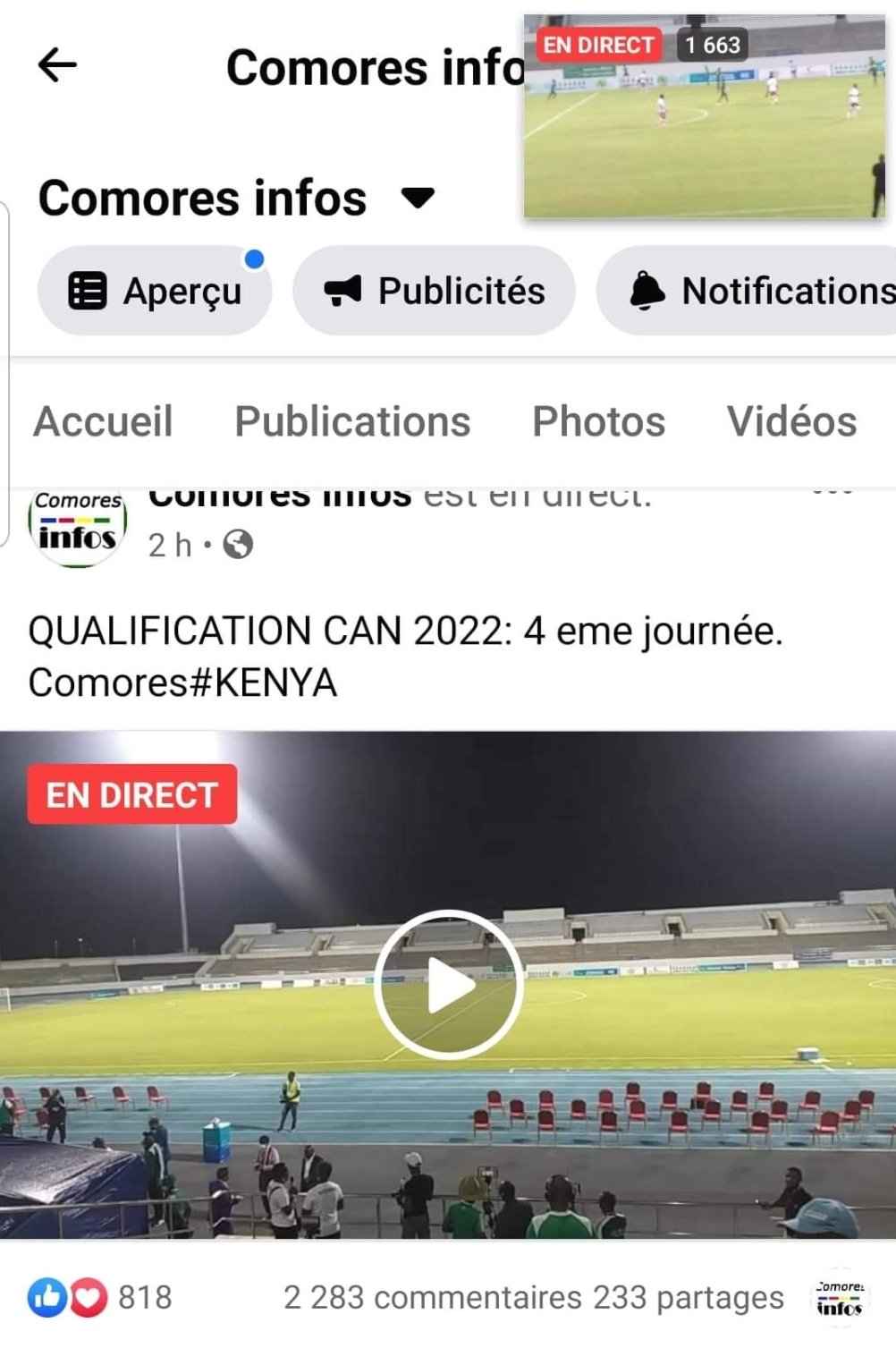Play the live Comores#KENYA video
Image resolution: width=896 pixels, height=1348 pixels.
click(448, 985)
